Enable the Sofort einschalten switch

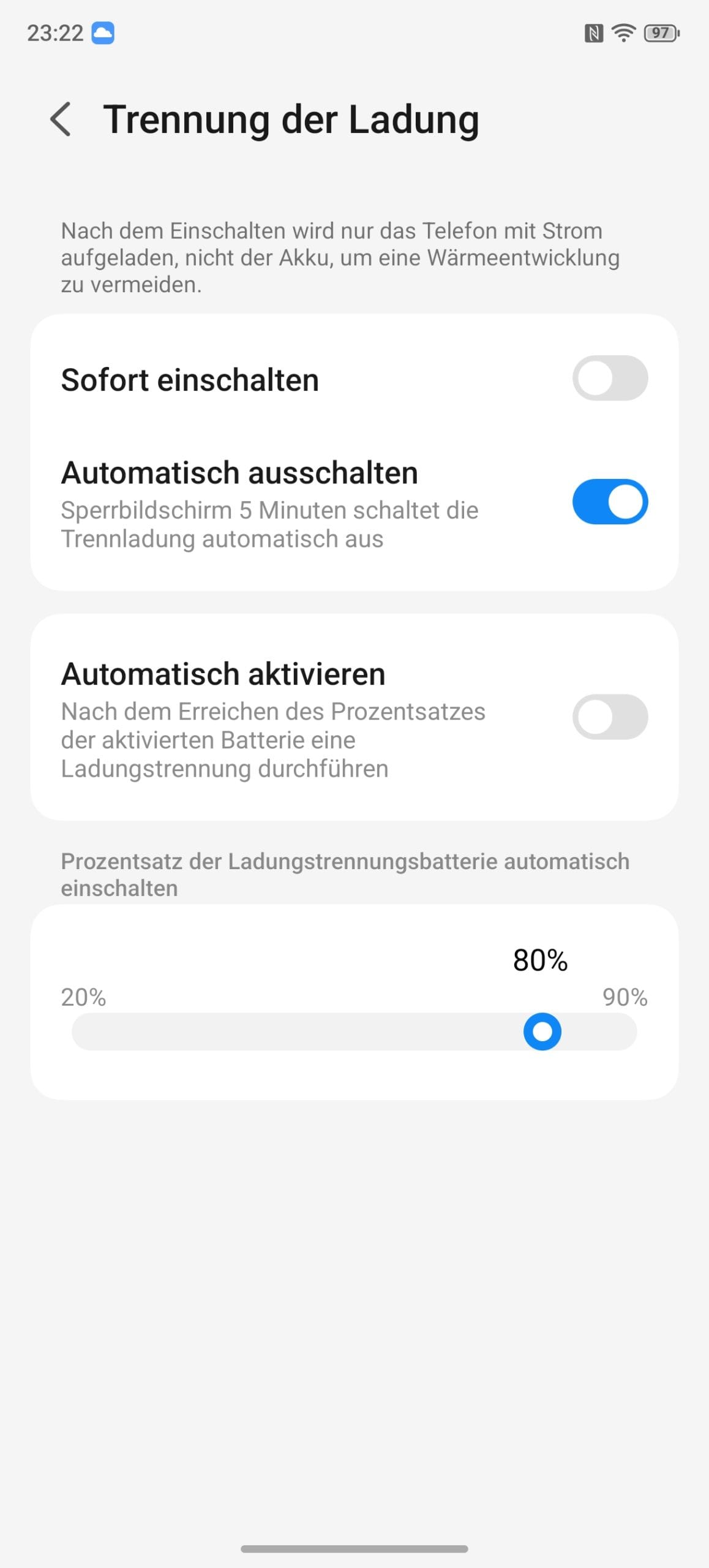click(610, 379)
